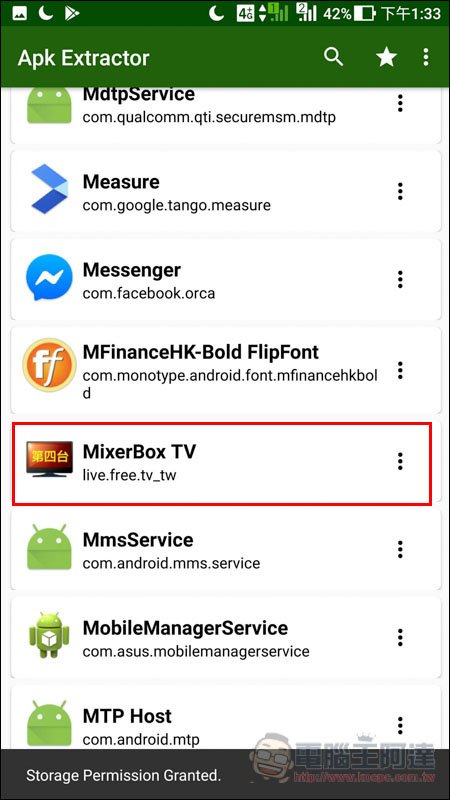Tap the MixerBox TV row

pyautogui.click(x=222, y=463)
